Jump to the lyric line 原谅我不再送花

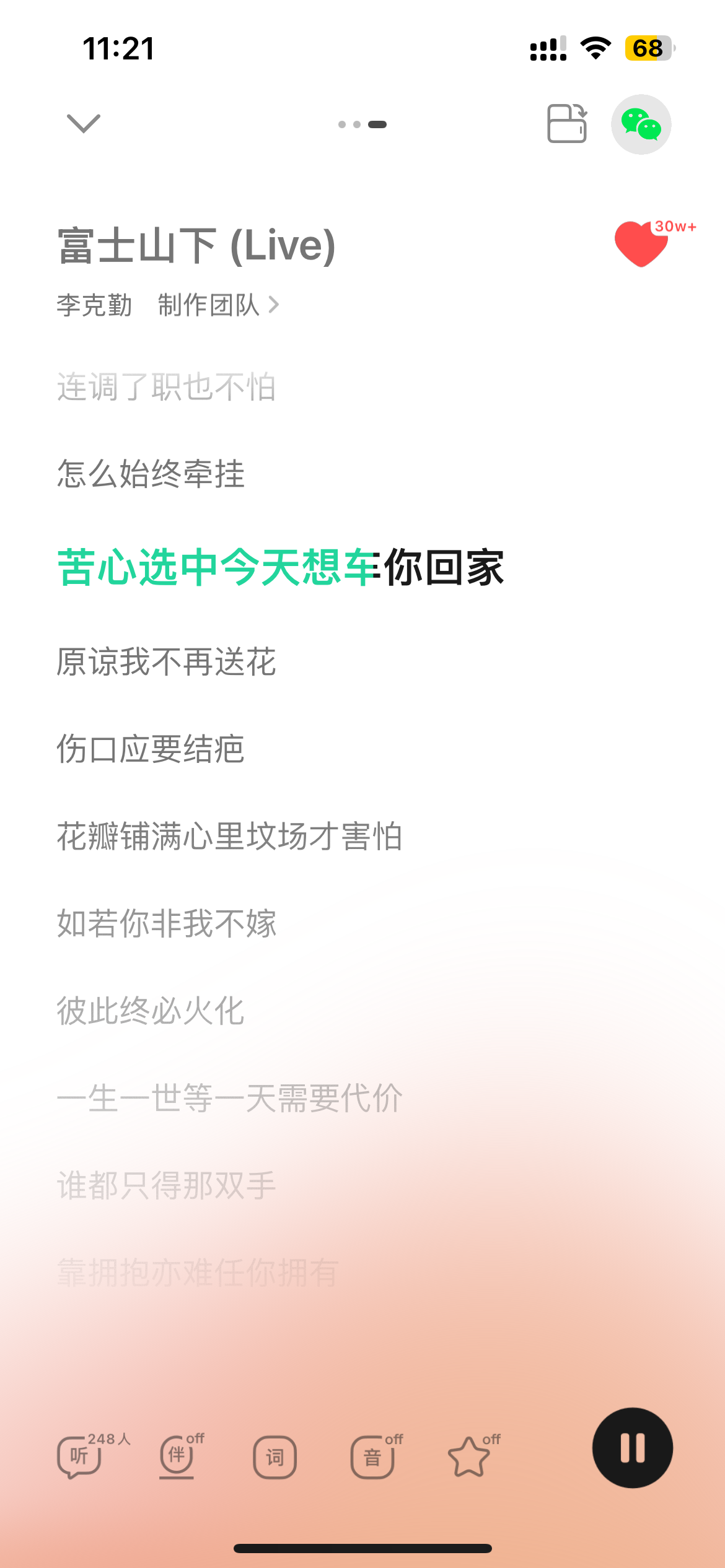point(166,661)
